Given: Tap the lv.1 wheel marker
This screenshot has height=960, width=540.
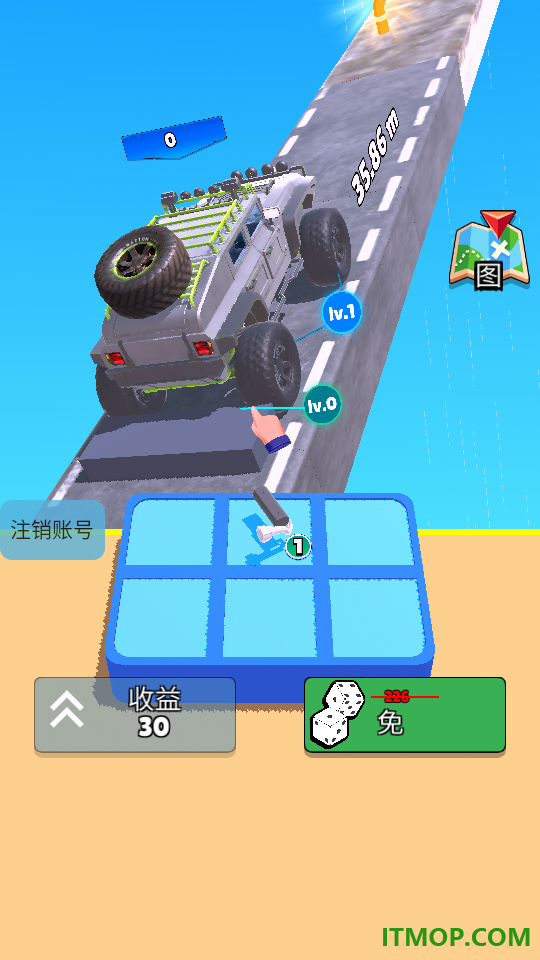Looking at the screenshot, I should tap(342, 313).
